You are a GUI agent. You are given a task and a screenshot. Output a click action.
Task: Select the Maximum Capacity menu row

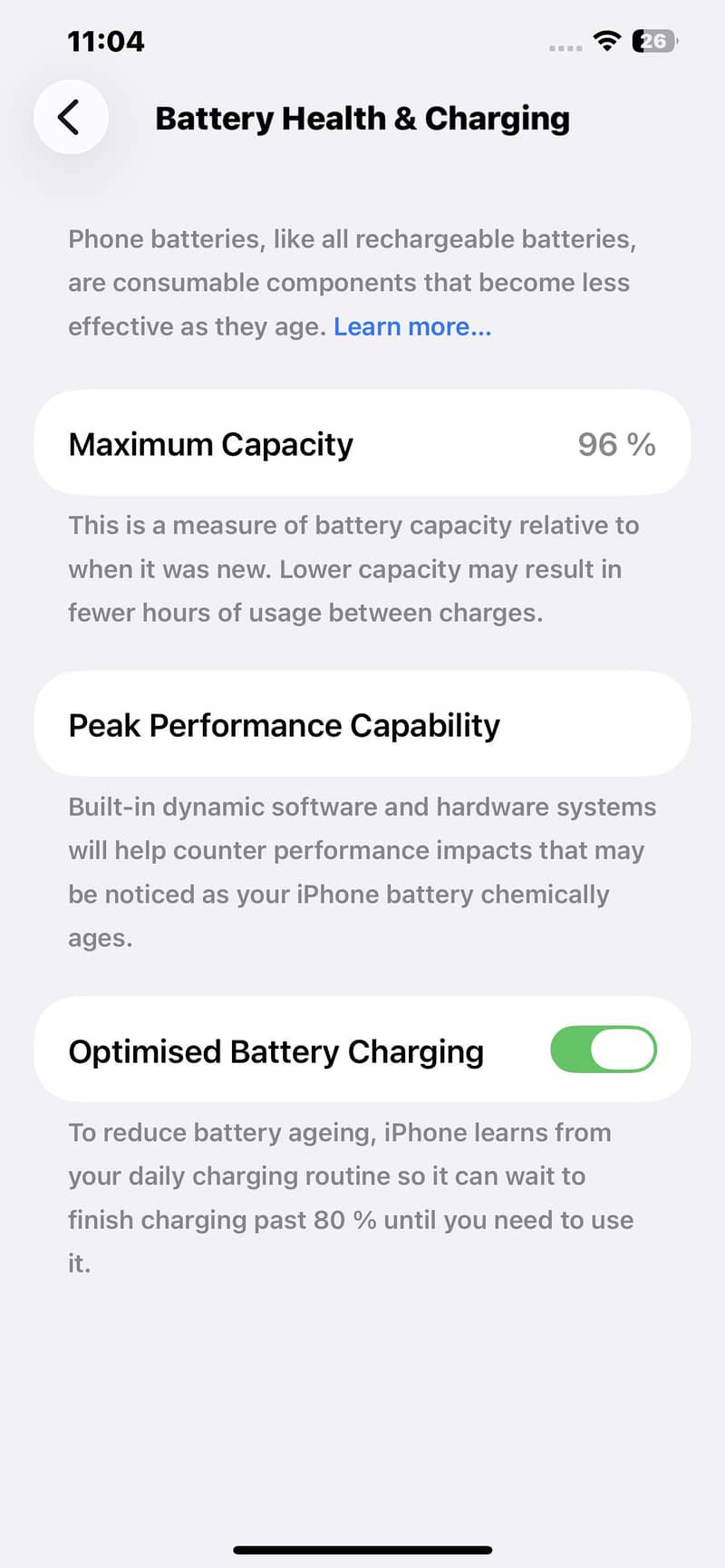tap(362, 444)
